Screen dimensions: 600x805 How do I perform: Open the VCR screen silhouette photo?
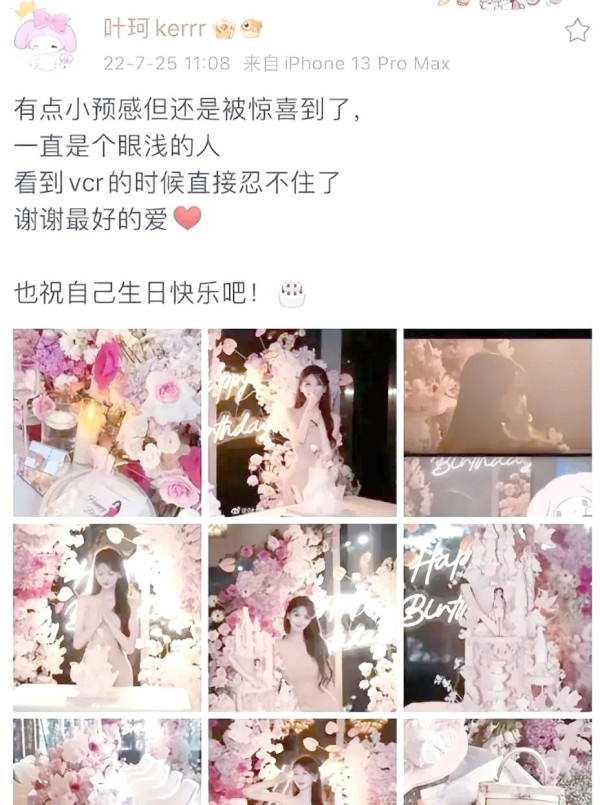pos(497,423)
